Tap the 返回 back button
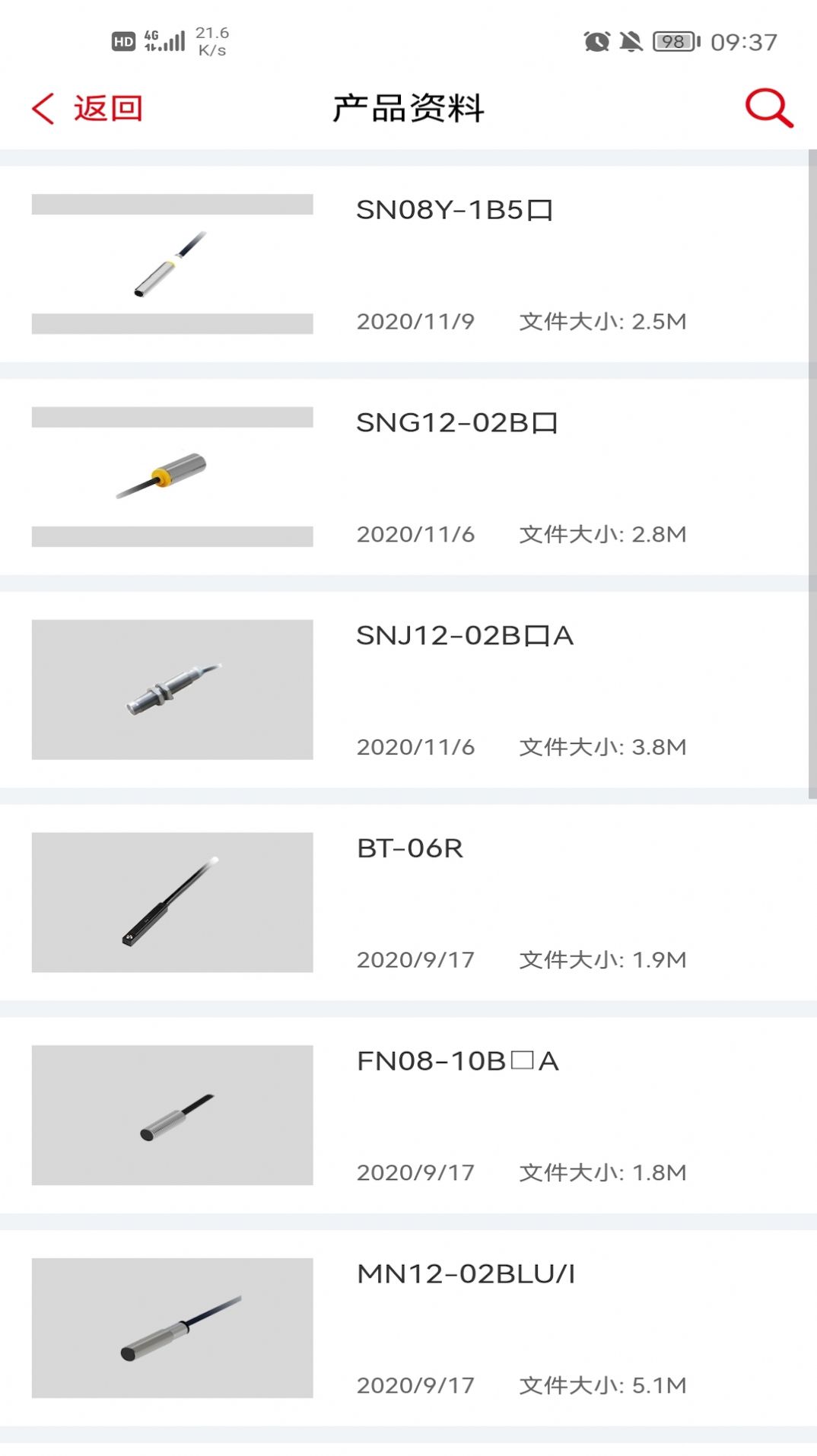Viewport: 817px width, 1456px height. 87,109
